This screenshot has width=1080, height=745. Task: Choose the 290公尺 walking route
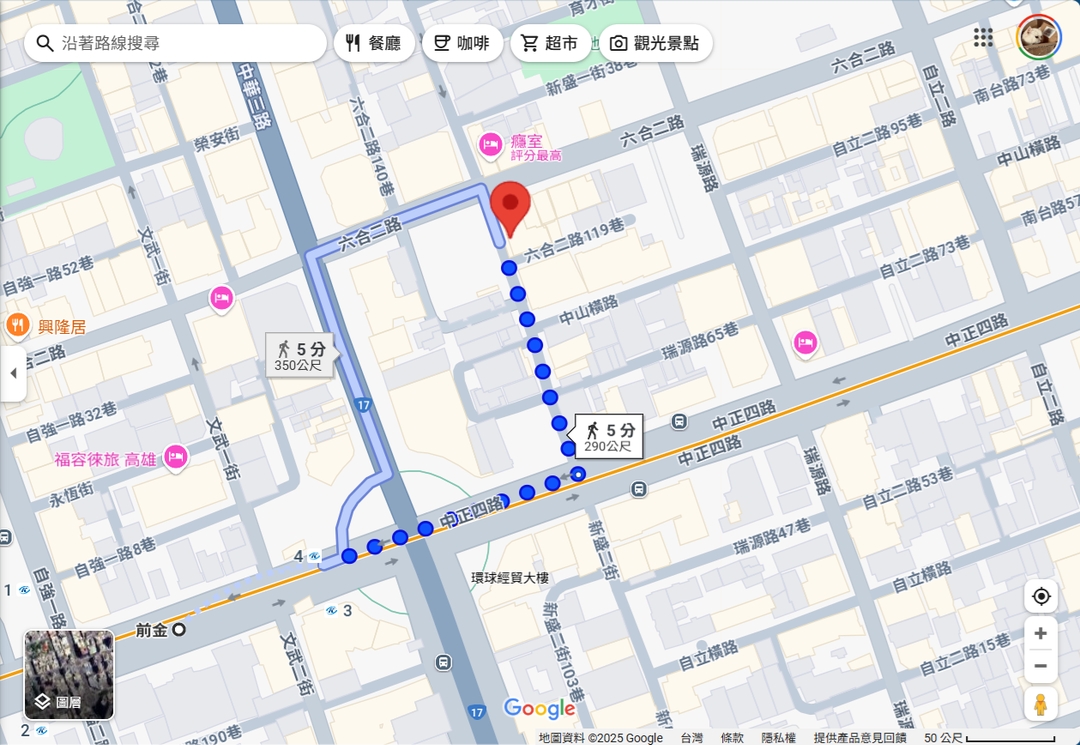pyautogui.click(x=609, y=436)
